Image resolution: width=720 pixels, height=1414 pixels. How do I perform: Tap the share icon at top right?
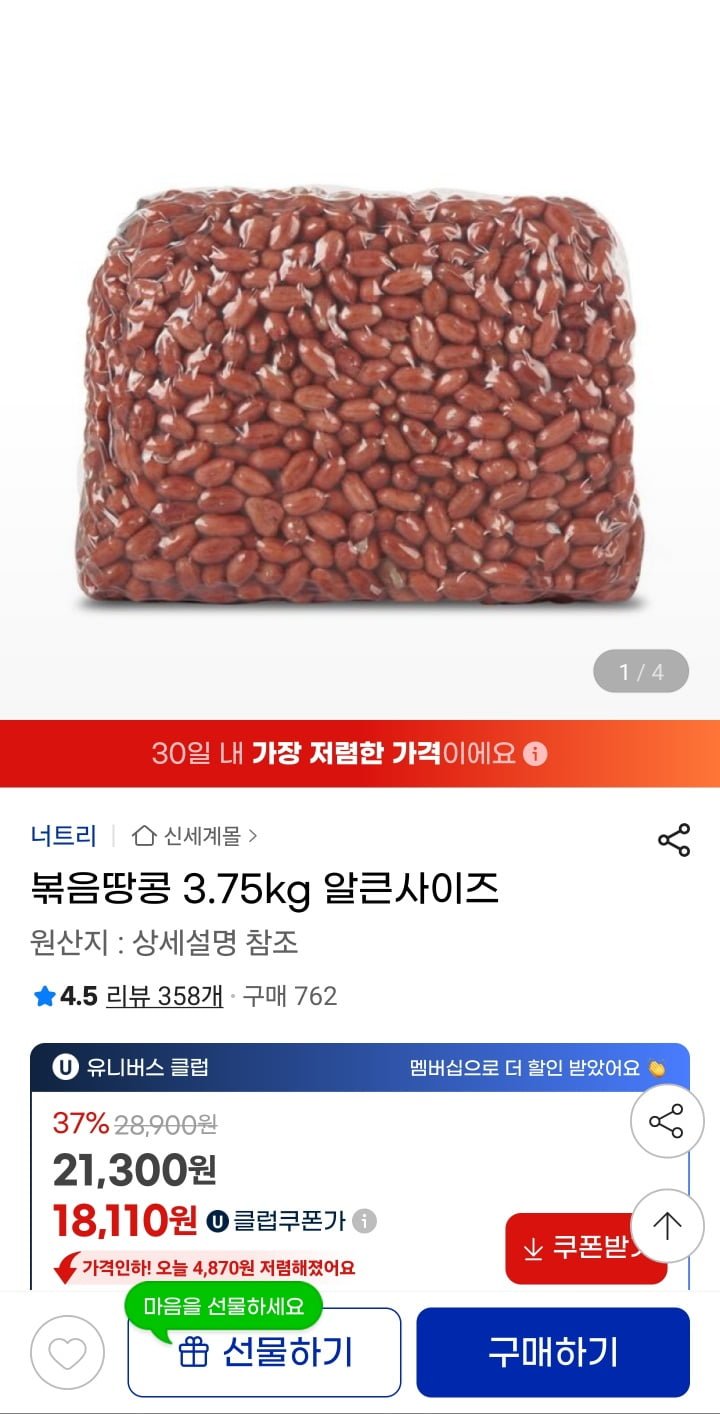point(676,840)
